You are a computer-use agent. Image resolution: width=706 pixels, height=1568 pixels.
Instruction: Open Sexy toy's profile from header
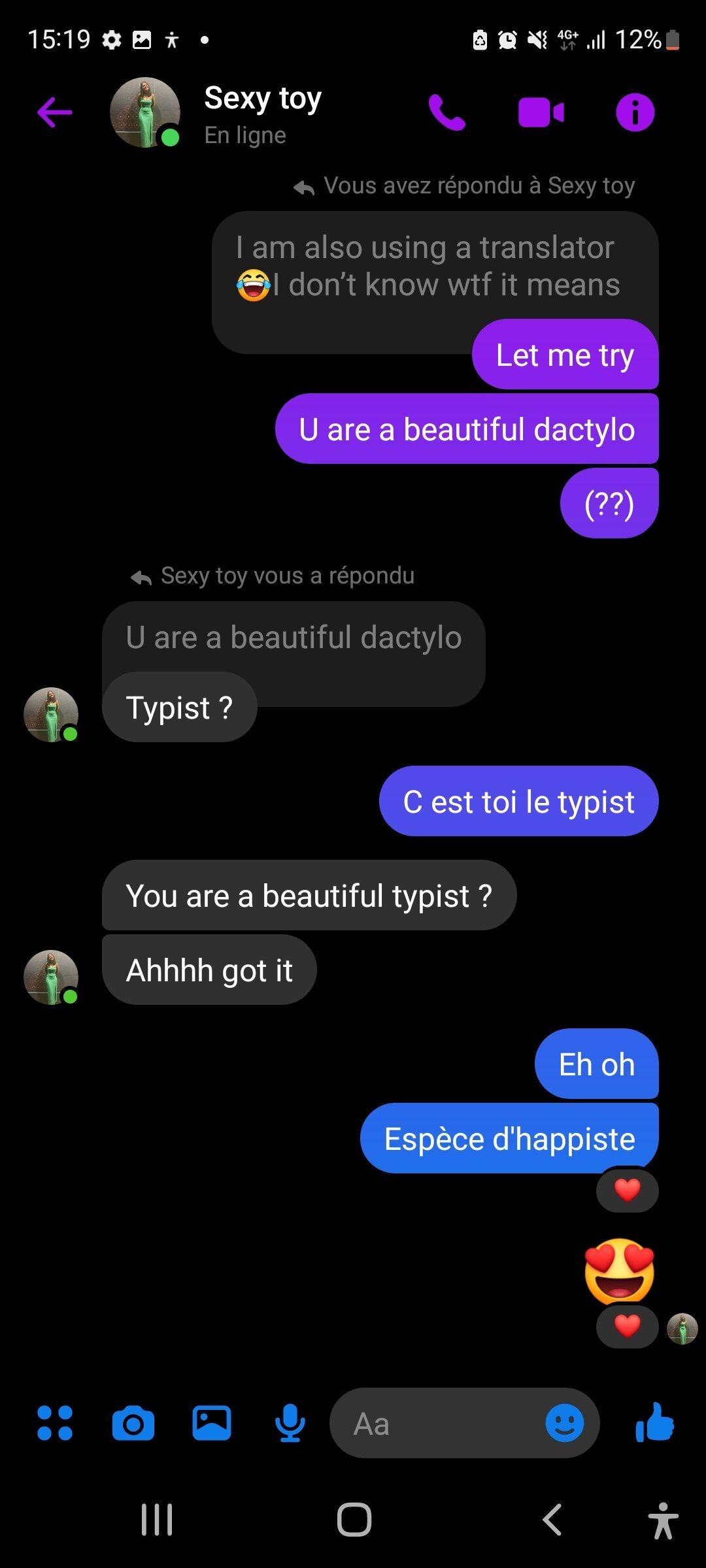click(261, 114)
